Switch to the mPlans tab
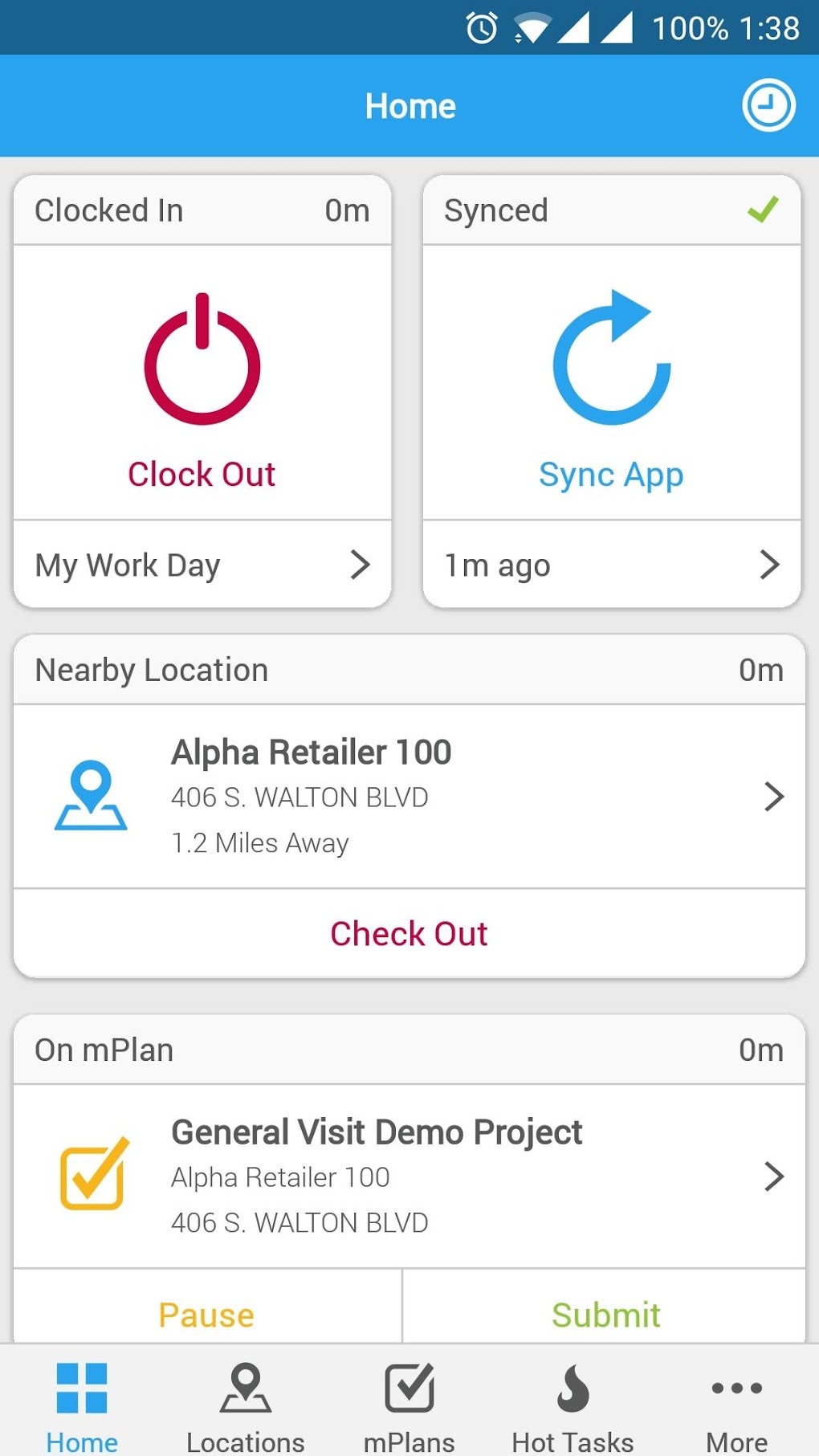This screenshot has width=819, height=1456. pos(409,1407)
